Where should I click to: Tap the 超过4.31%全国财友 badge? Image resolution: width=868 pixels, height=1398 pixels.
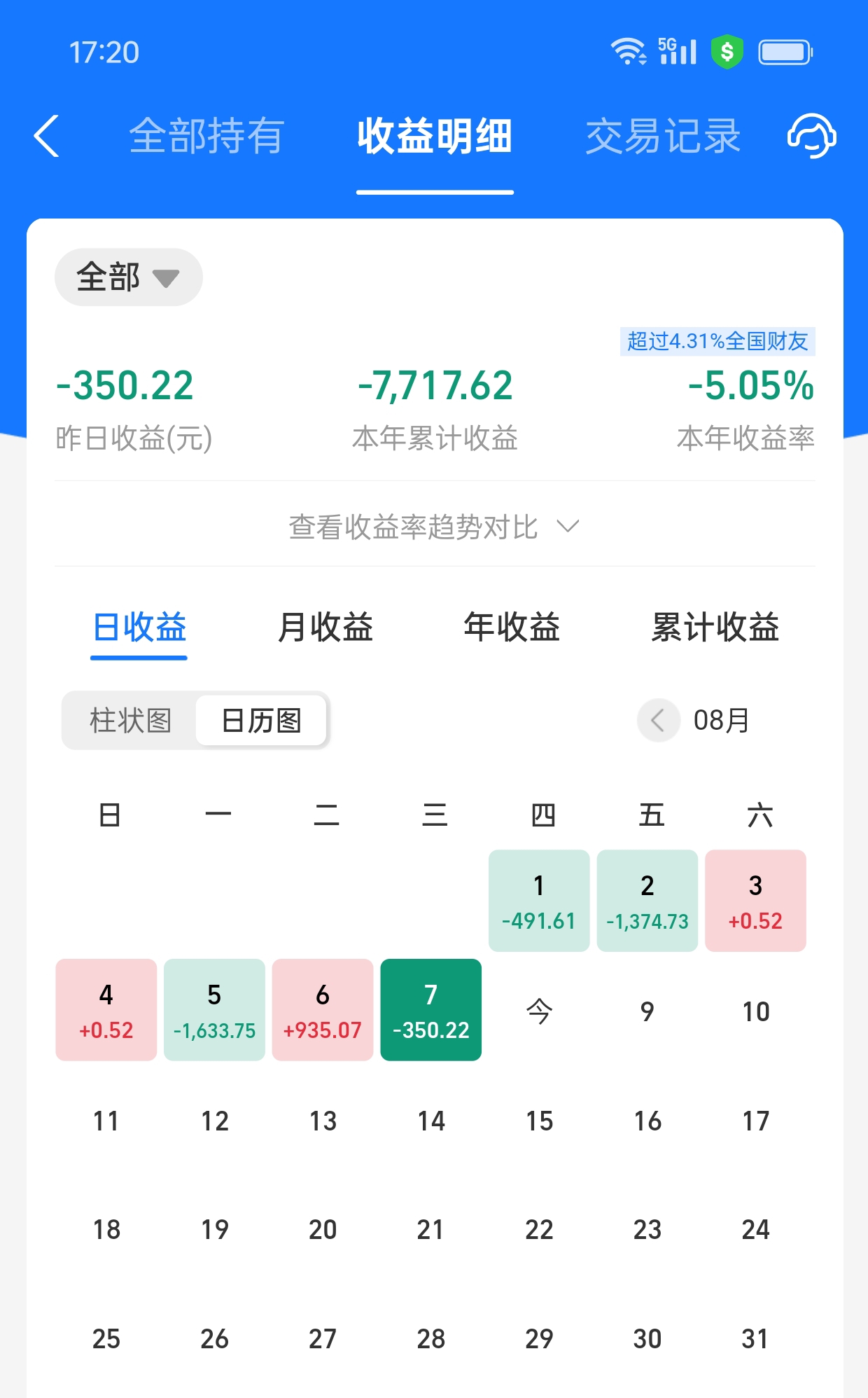pyautogui.click(x=717, y=342)
